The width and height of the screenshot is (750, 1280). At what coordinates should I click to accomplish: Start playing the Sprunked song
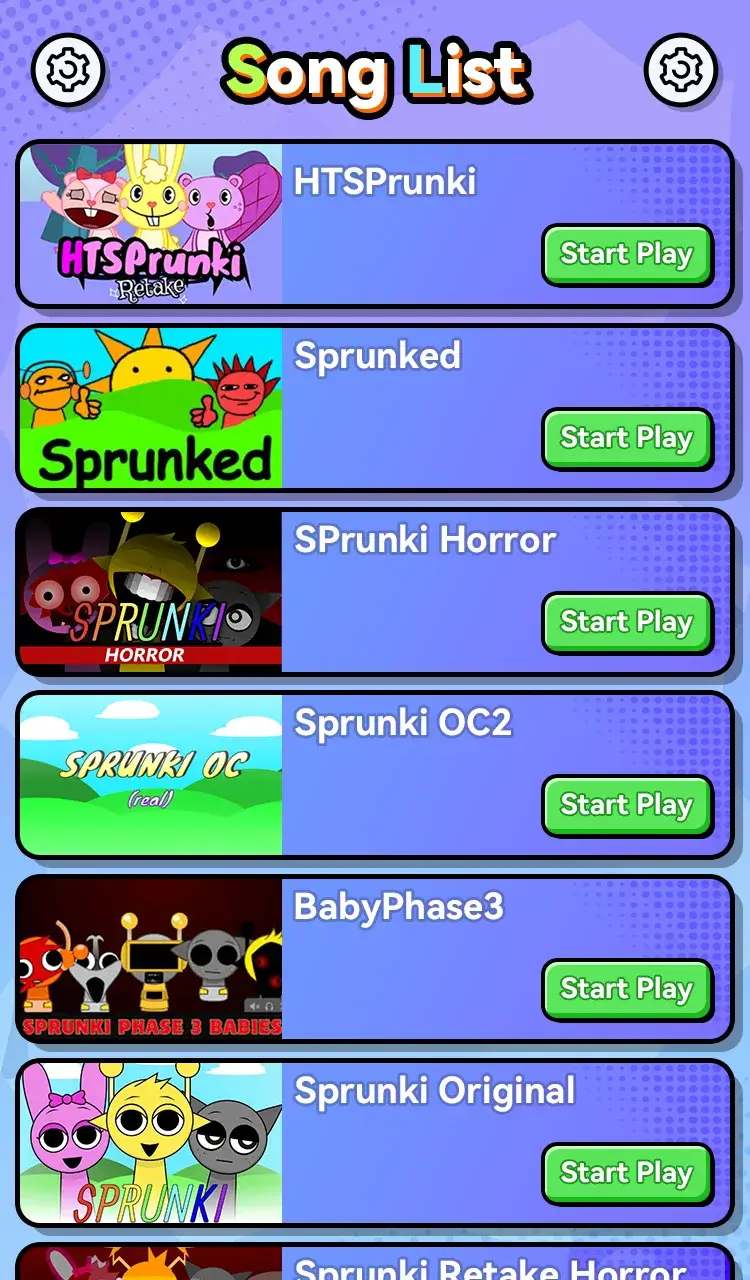pyautogui.click(x=627, y=438)
